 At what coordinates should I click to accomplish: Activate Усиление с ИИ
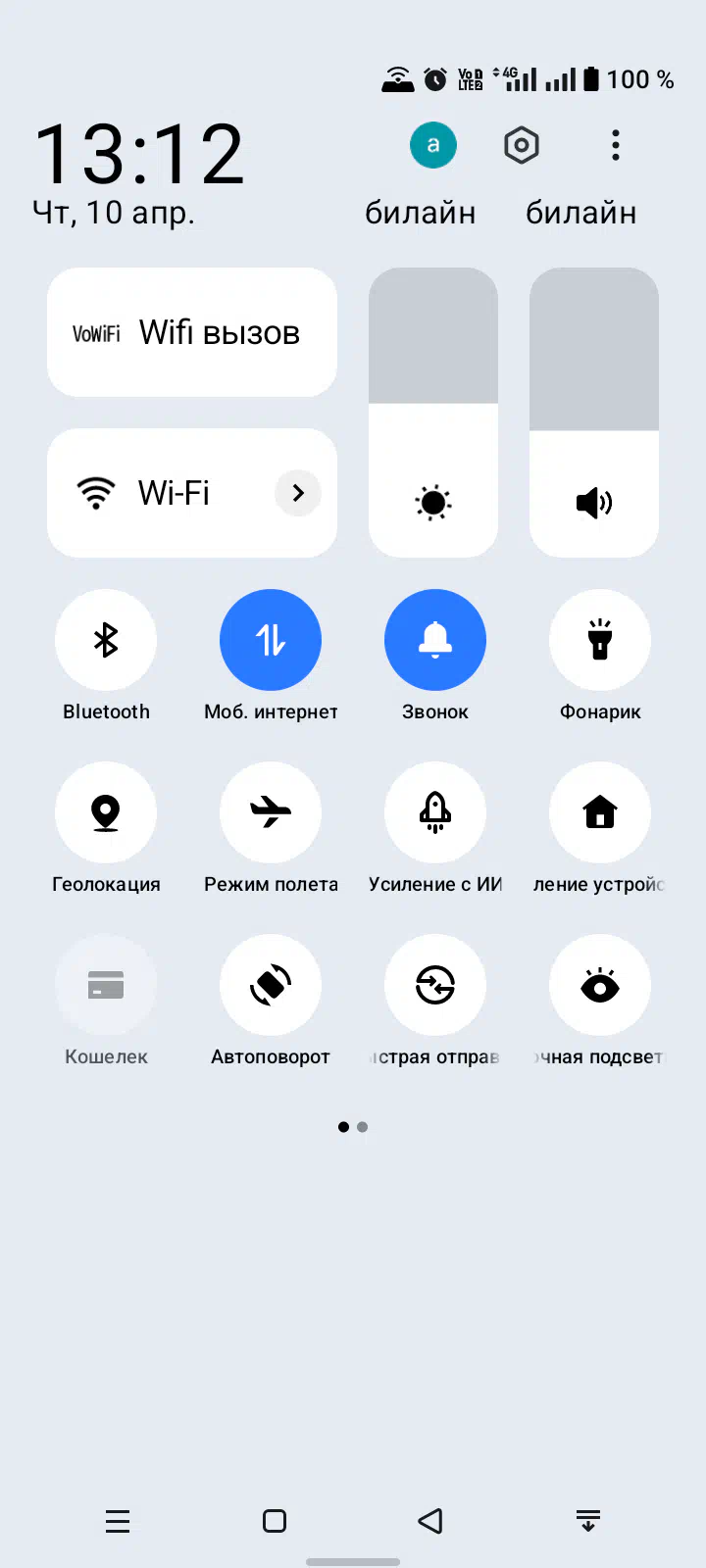click(435, 812)
